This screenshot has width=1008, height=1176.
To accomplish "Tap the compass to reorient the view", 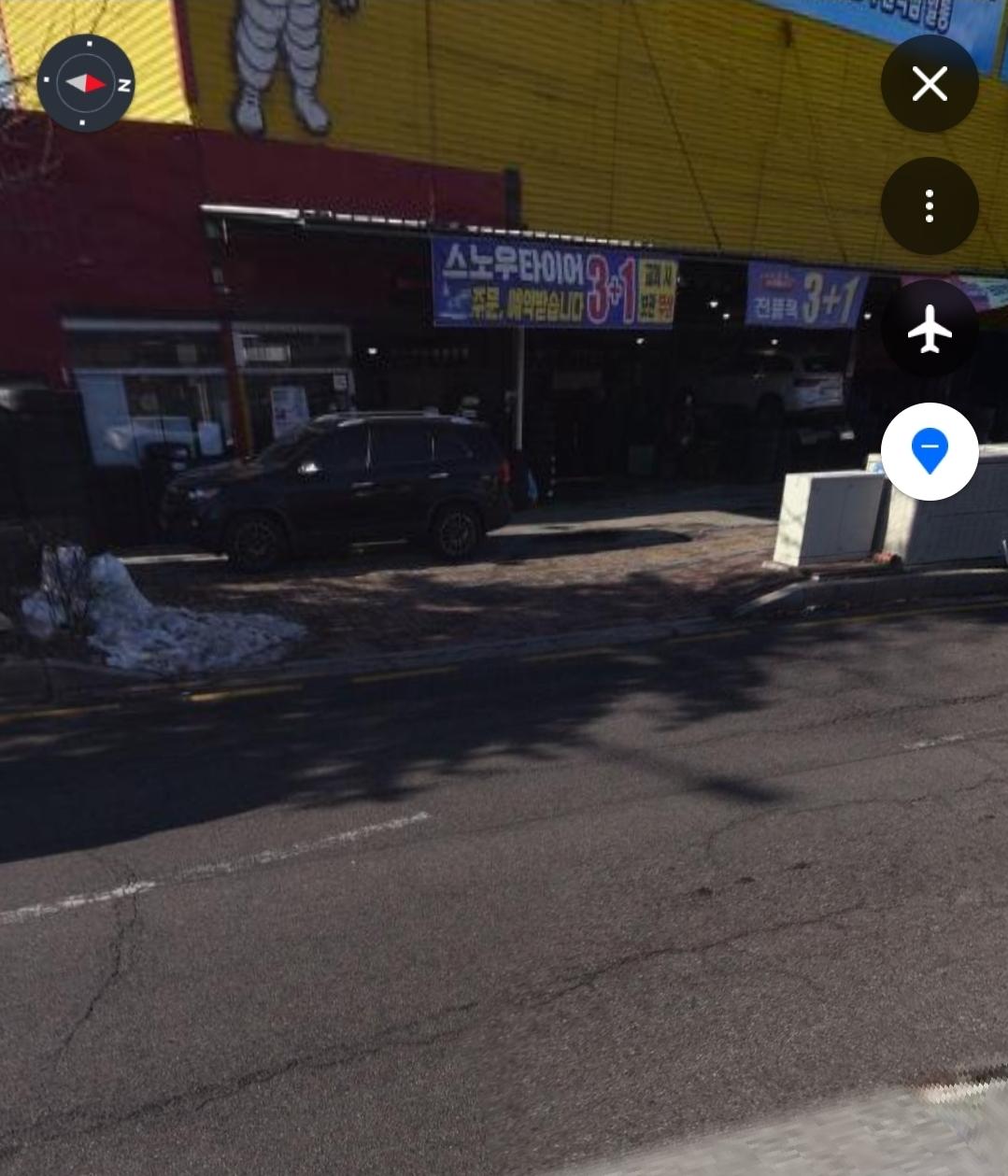I will (86, 83).
